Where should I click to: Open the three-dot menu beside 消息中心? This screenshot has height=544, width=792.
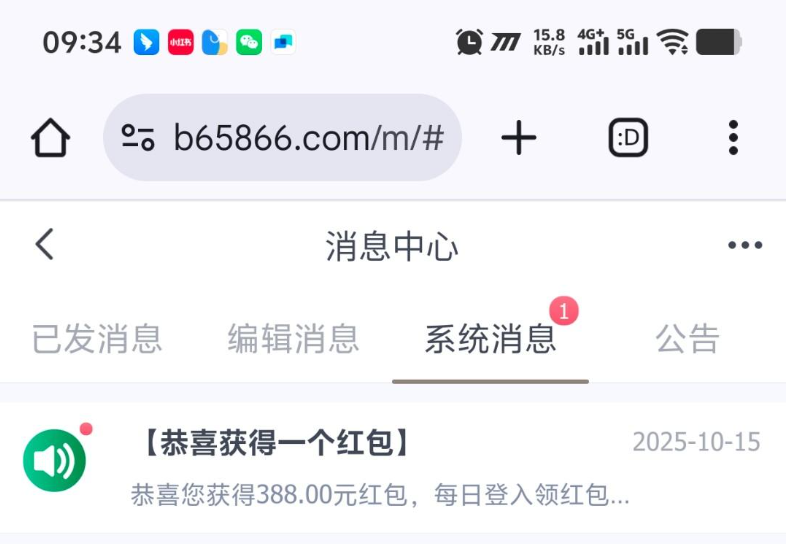pos(745,246)
